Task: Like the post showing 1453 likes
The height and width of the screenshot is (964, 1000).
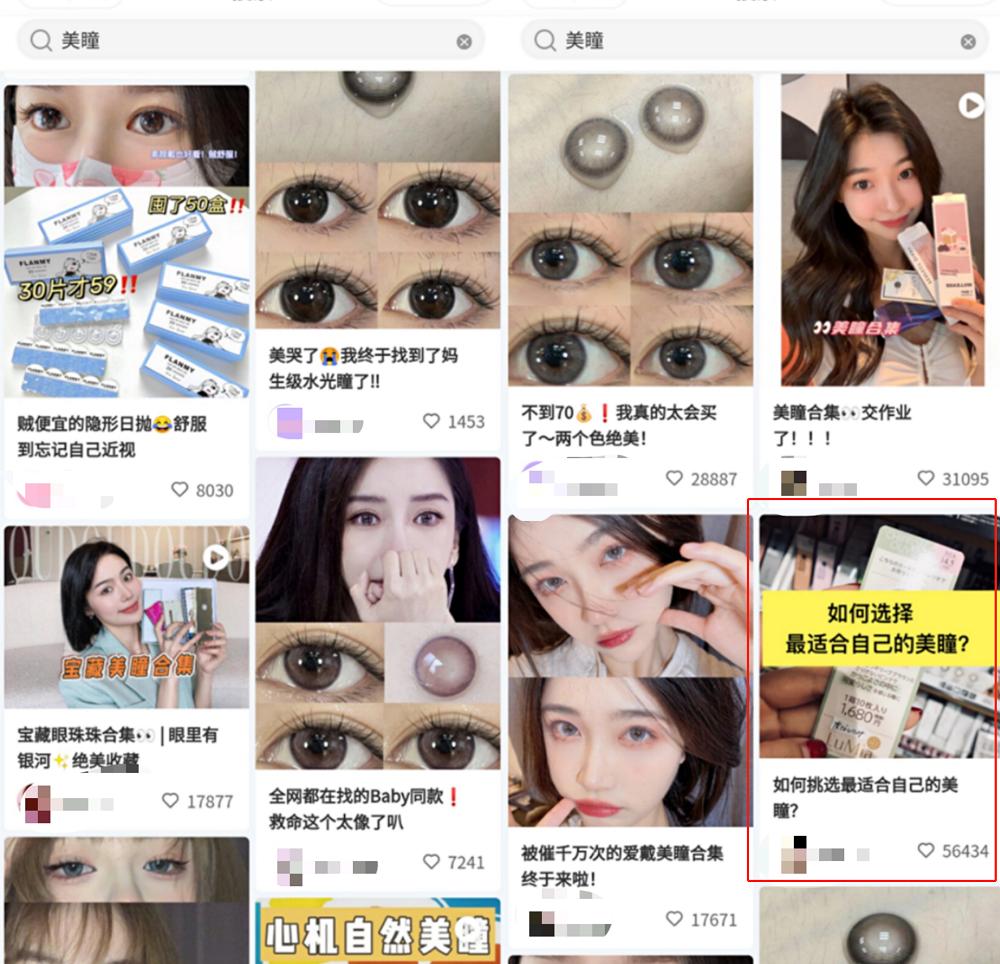Action: tap(431, 422)
